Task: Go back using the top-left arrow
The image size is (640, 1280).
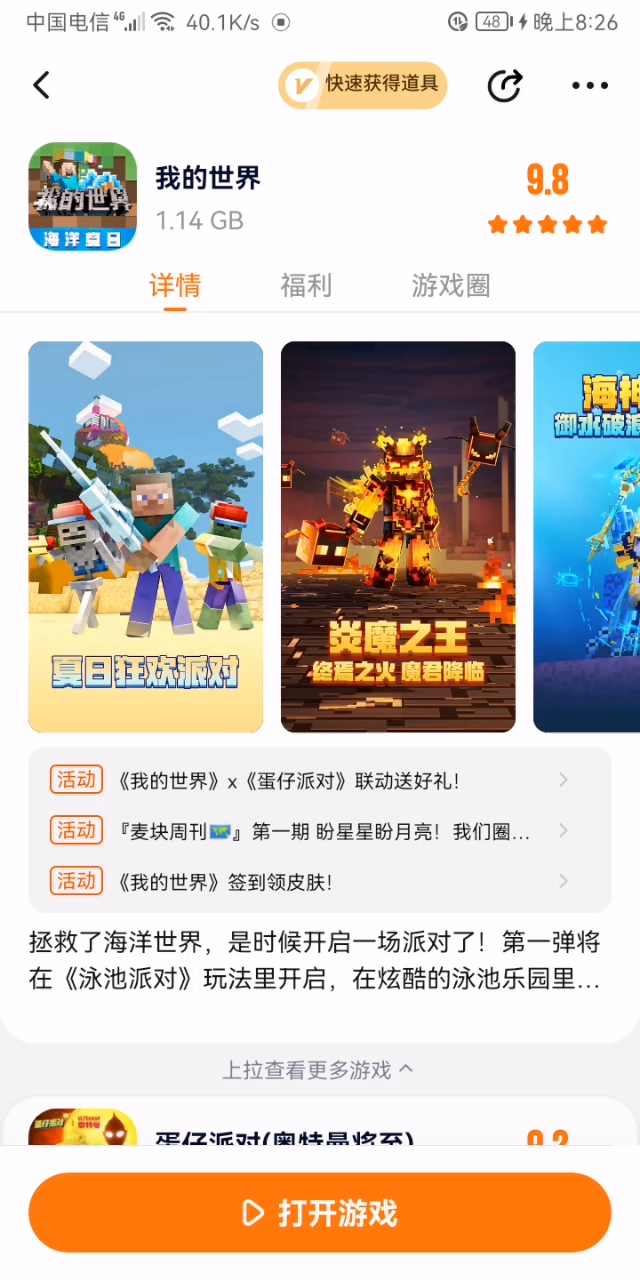Action: point(41,85)
